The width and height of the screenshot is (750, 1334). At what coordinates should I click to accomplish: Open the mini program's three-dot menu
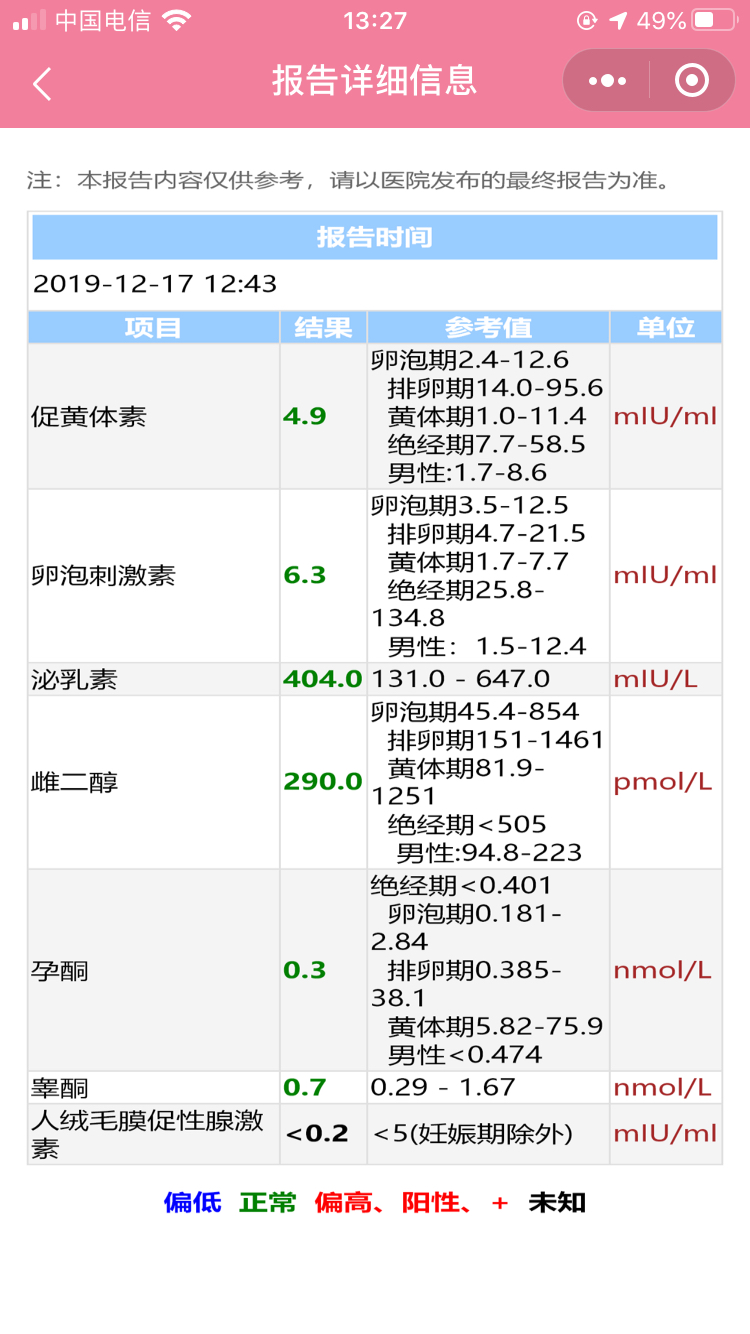(x=607, y=81)
